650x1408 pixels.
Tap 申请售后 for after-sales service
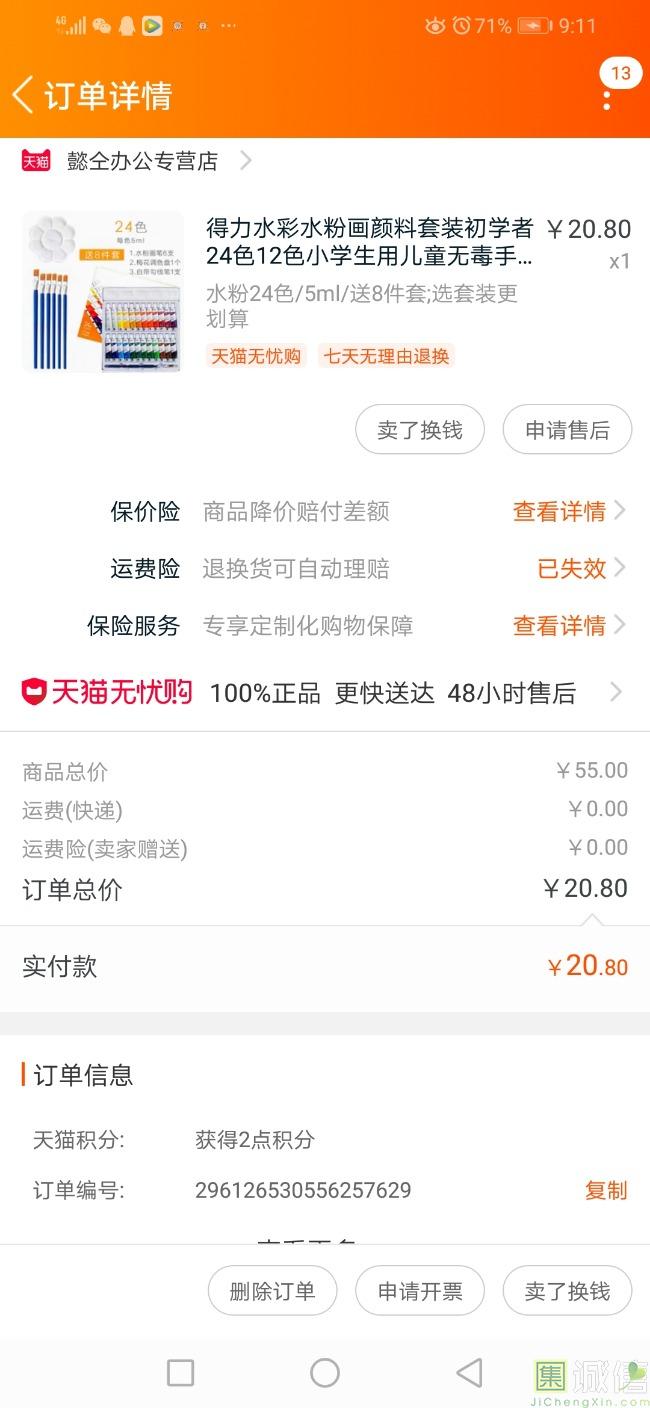pos(567,430)
